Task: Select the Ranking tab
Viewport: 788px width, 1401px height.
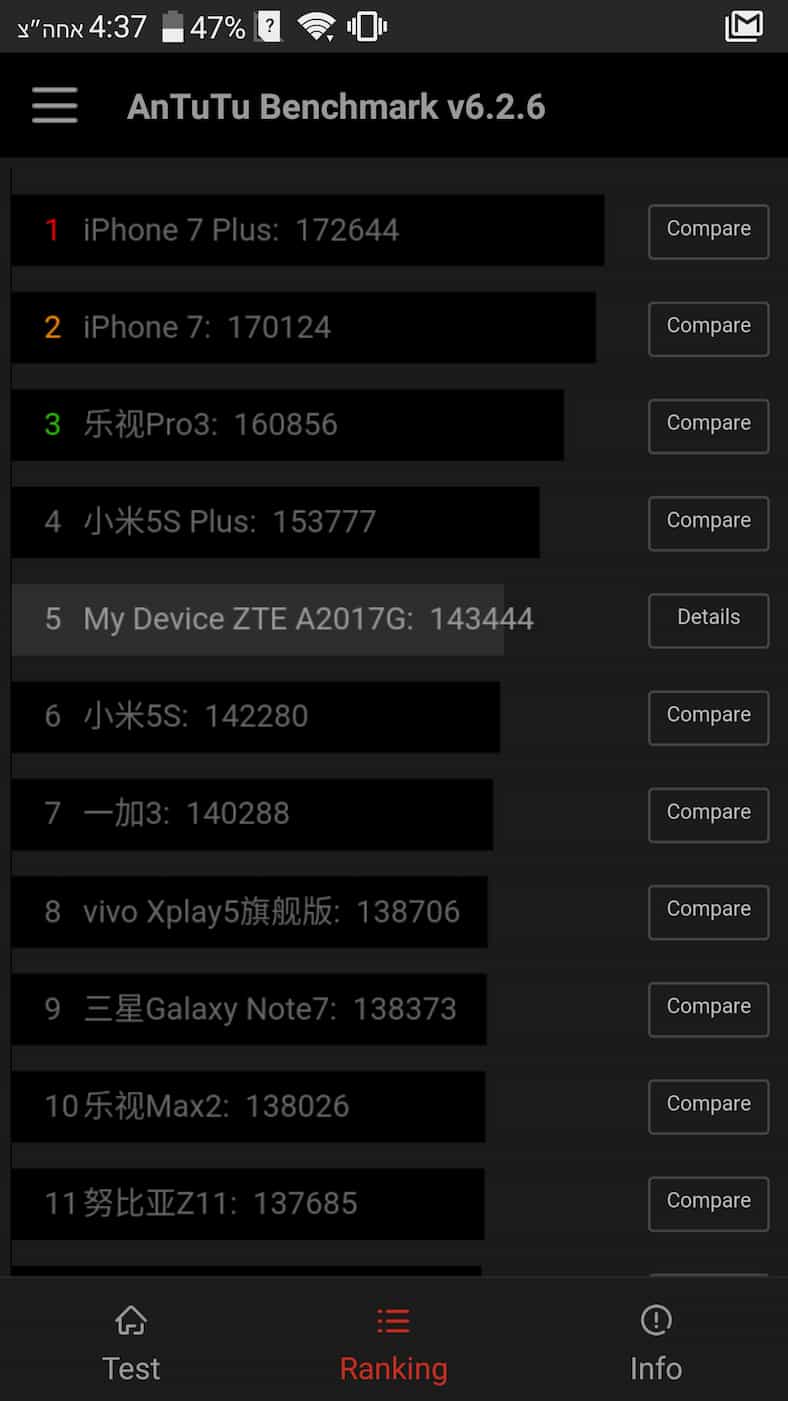Action: point(393,1342)
